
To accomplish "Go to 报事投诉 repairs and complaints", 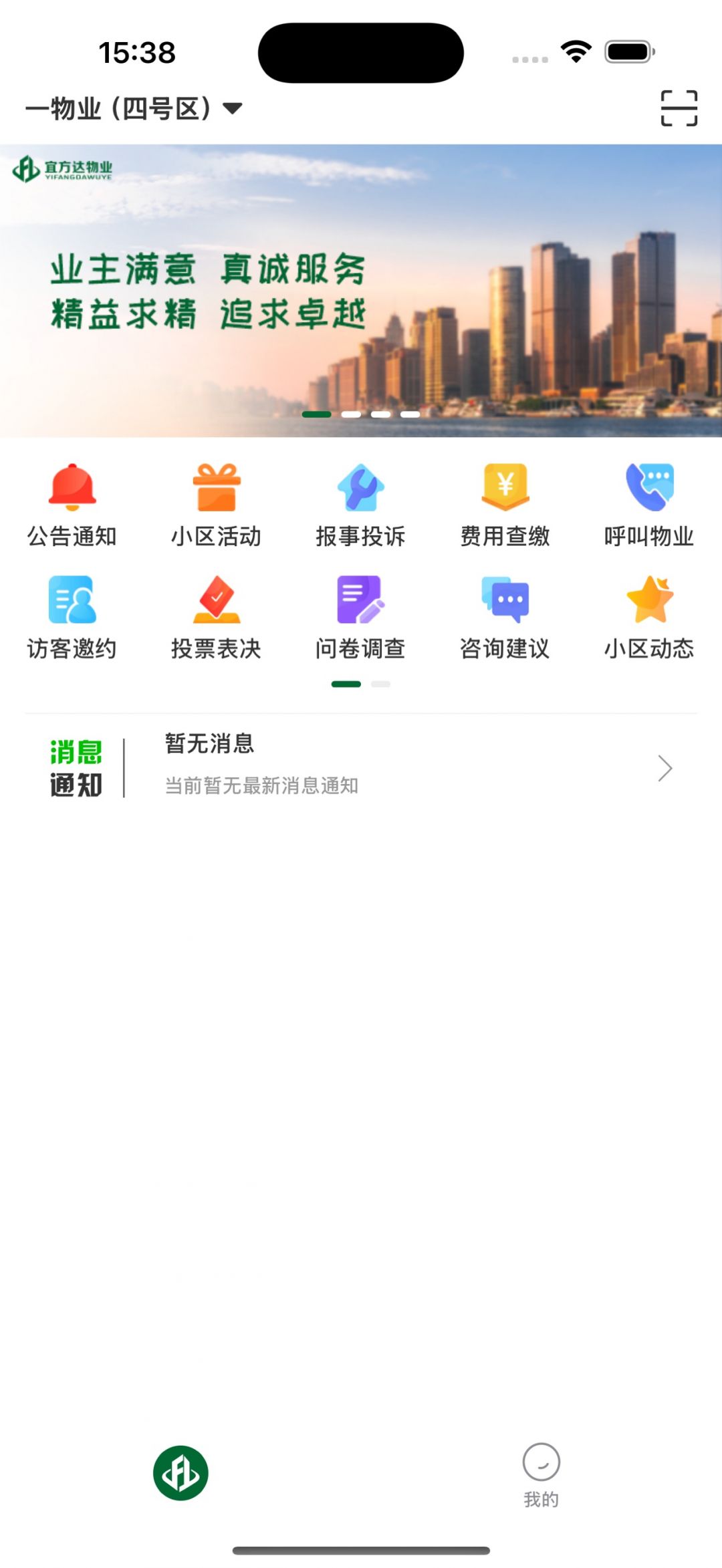I will [x=360, y=505].
